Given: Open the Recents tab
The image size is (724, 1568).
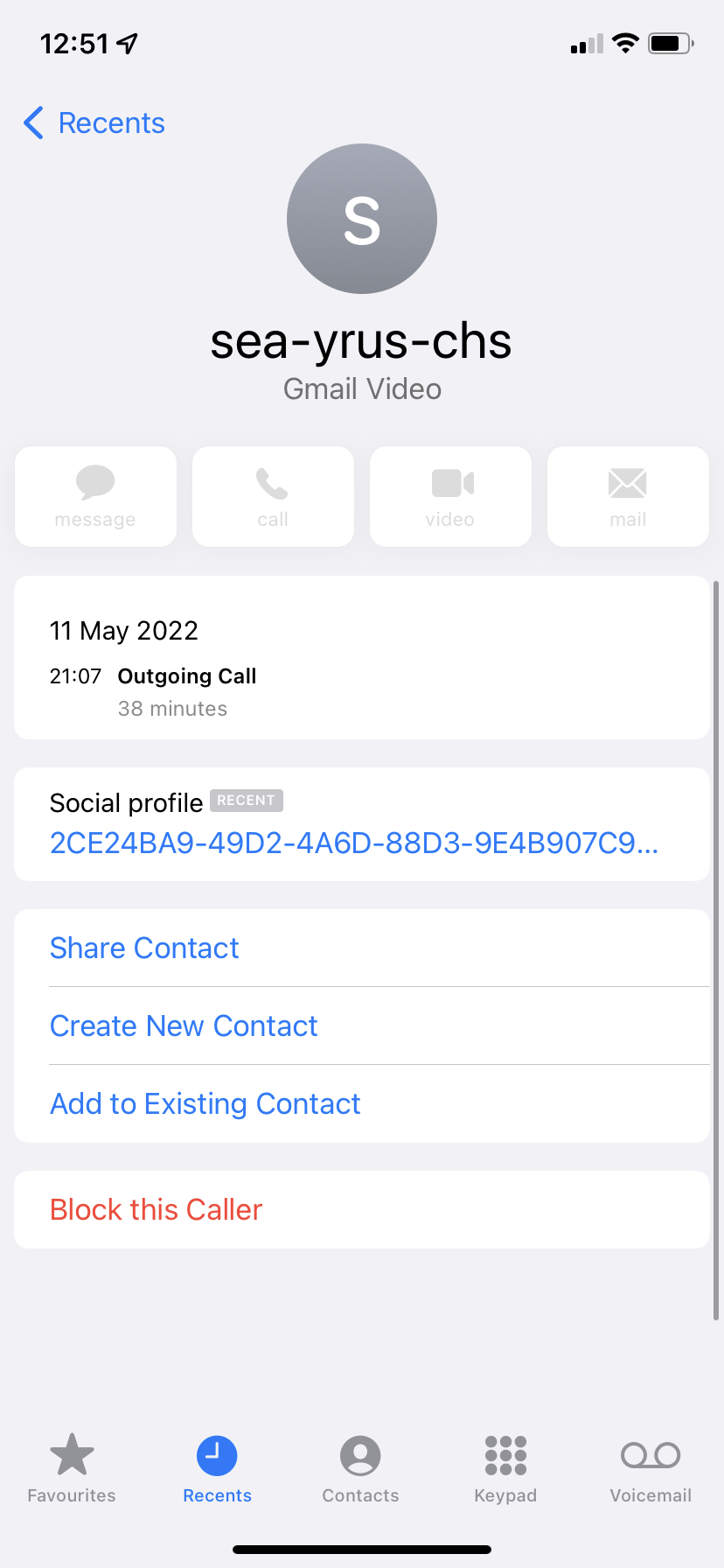Looking at the screenshot, I should coord(217,1468).
